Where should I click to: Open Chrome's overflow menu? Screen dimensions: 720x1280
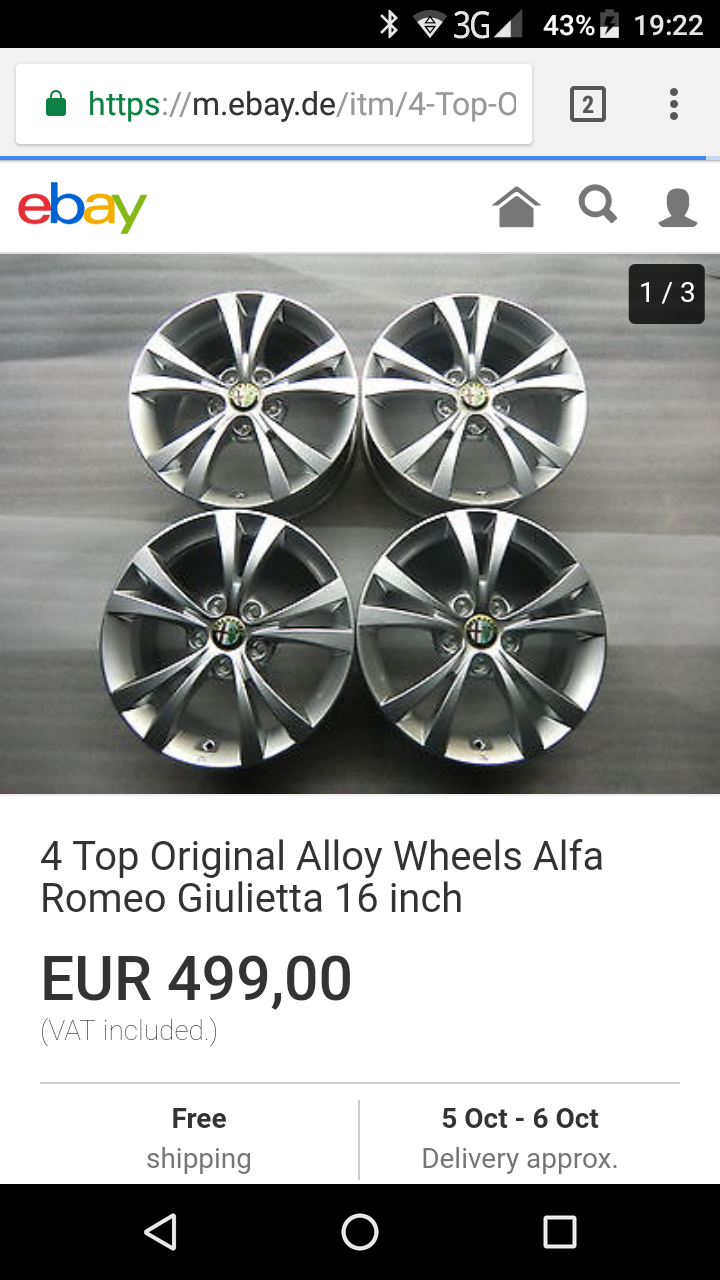[x=673, y=104]
